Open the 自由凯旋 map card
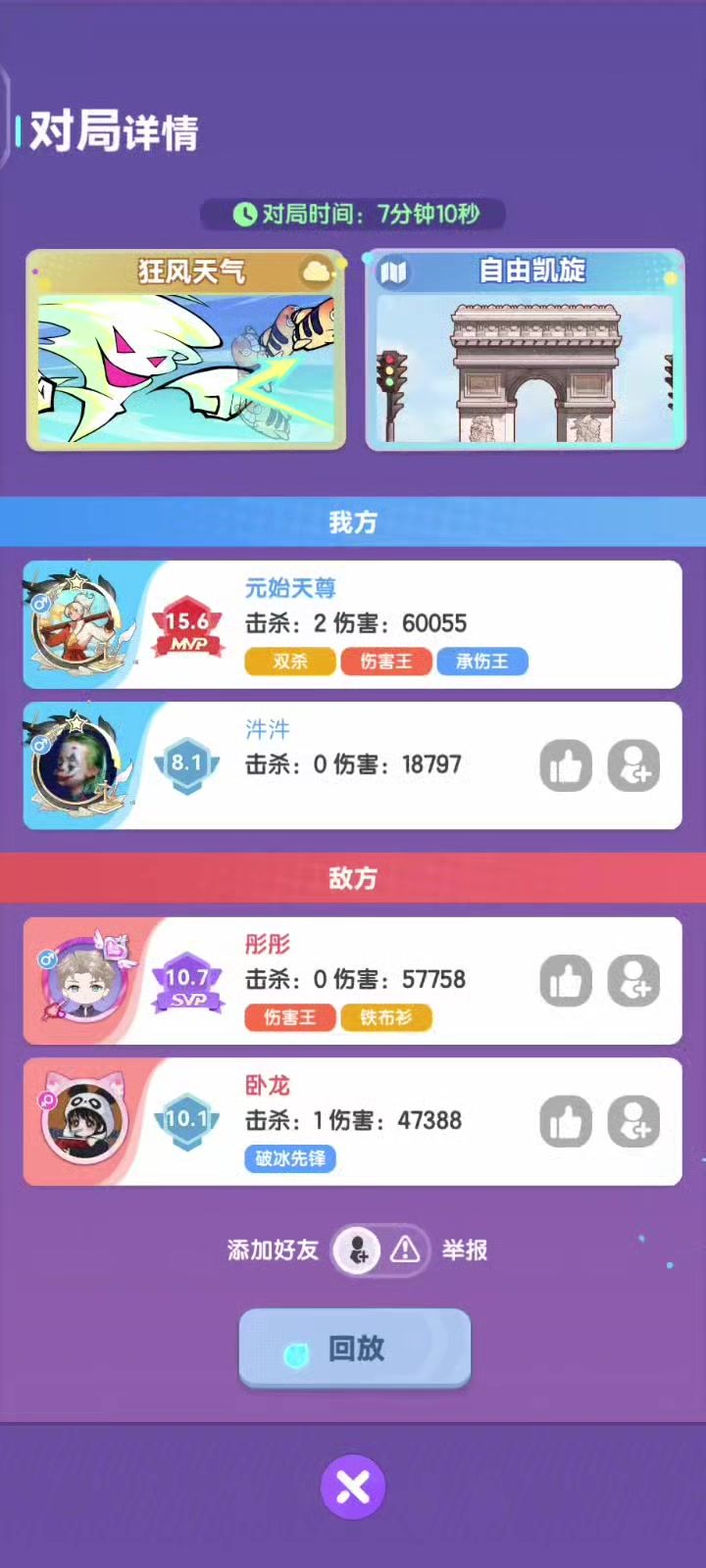706x1568 pixels. point(526,351)
